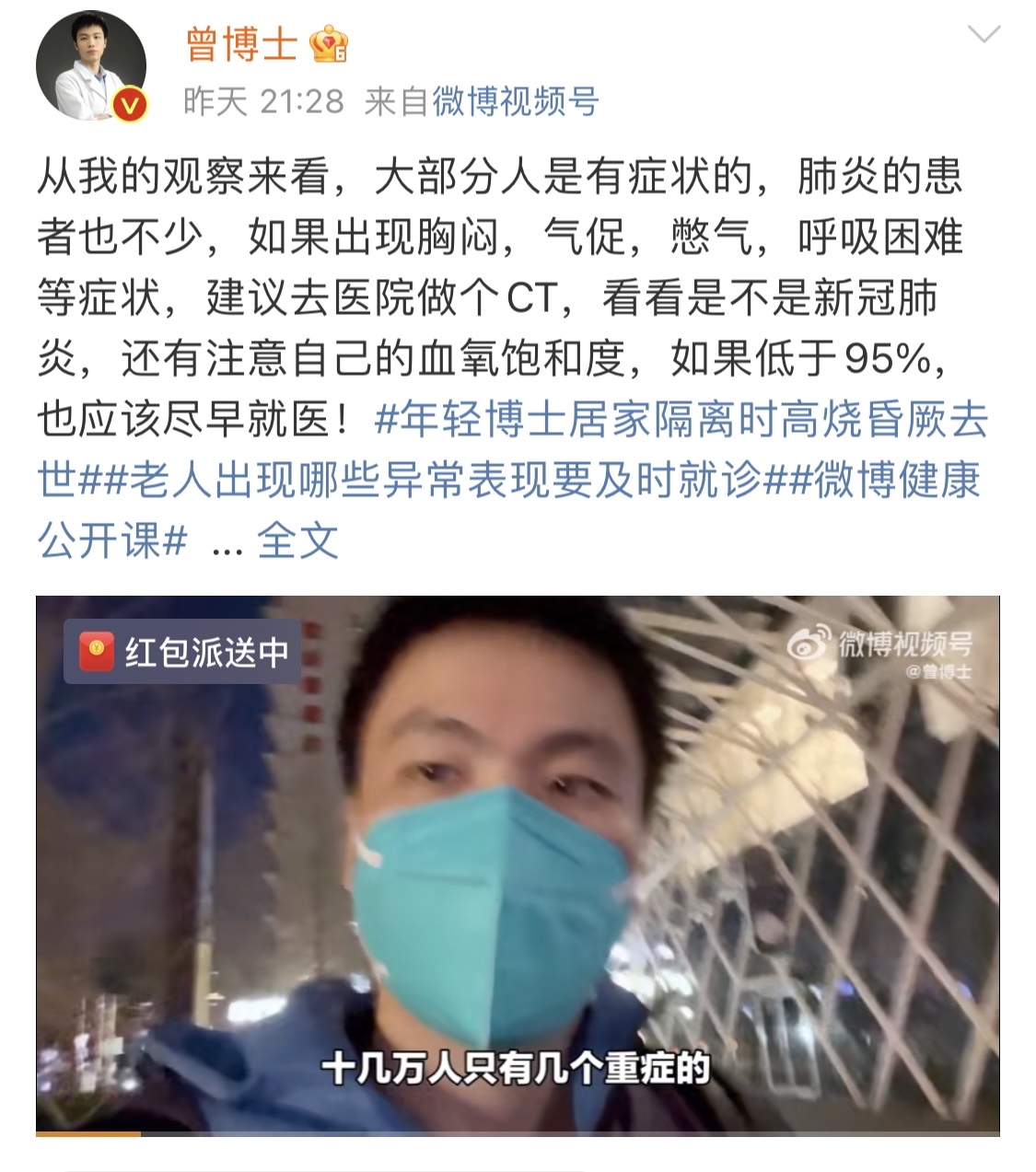Open hashtag #年轻博士居家隔离时高烧昏厥去世#

(x=681, y=421)
